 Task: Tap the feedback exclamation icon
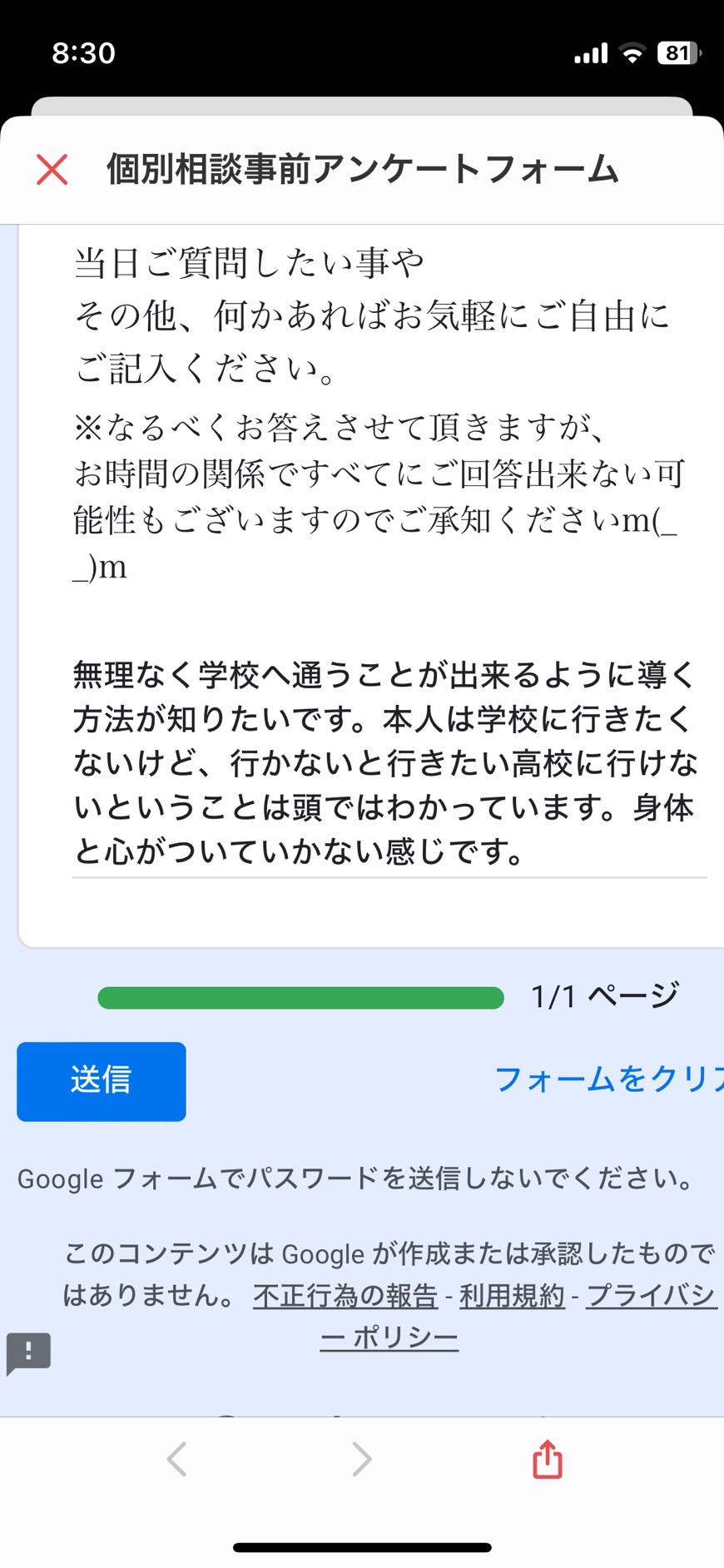click(28, 1353)
